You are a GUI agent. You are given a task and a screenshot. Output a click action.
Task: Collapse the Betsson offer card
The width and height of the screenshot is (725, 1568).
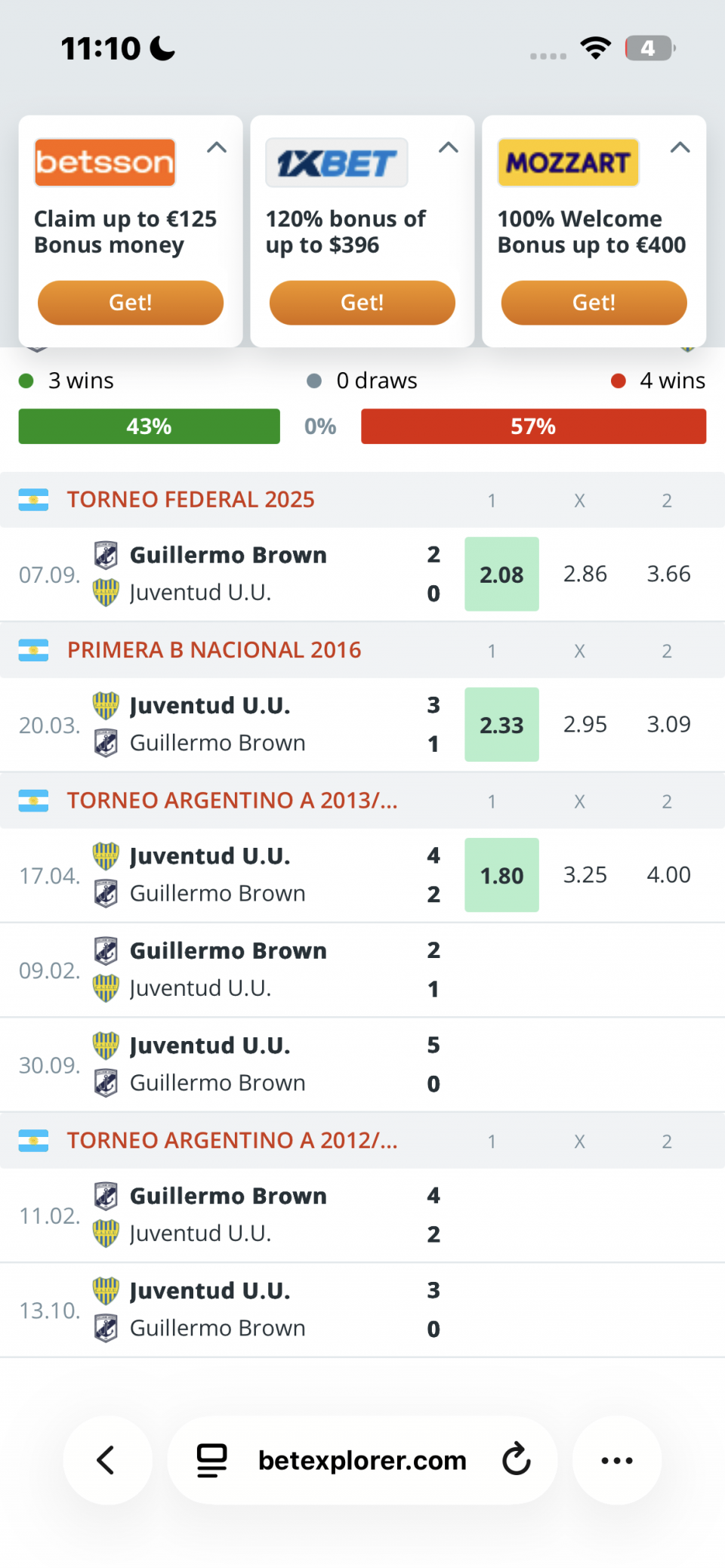[217, 148]
